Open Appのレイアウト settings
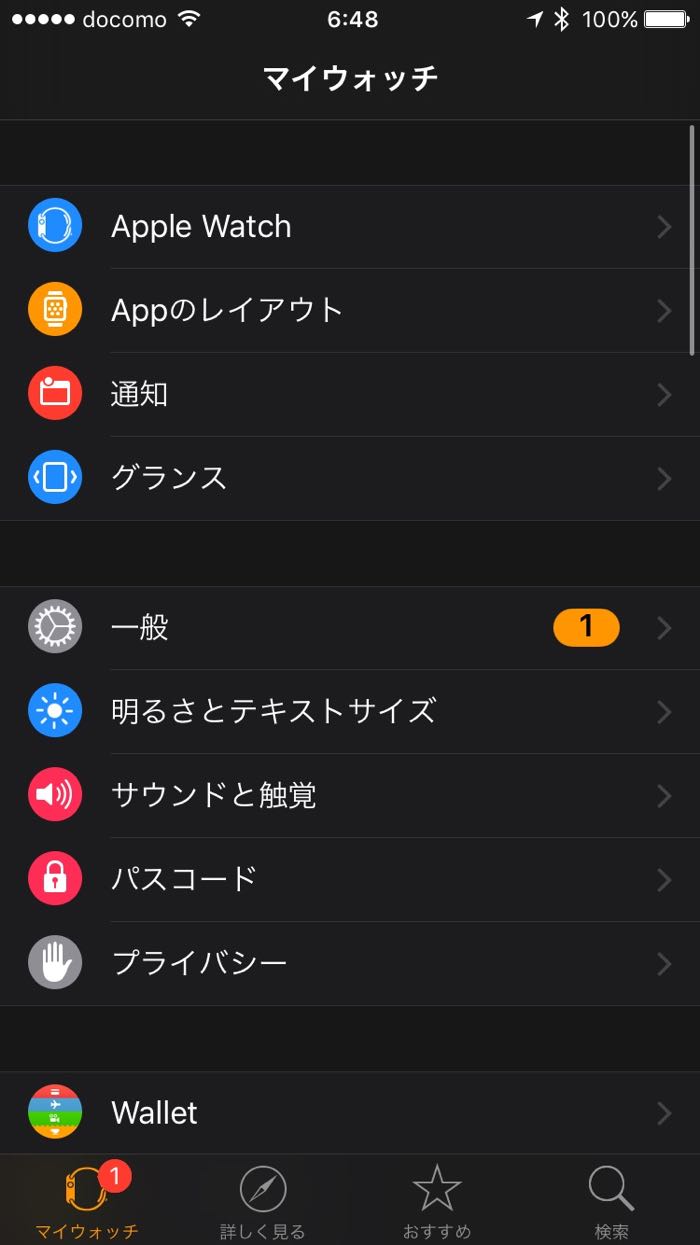Screen dimensions: 700x1245 tap(350, 311)
